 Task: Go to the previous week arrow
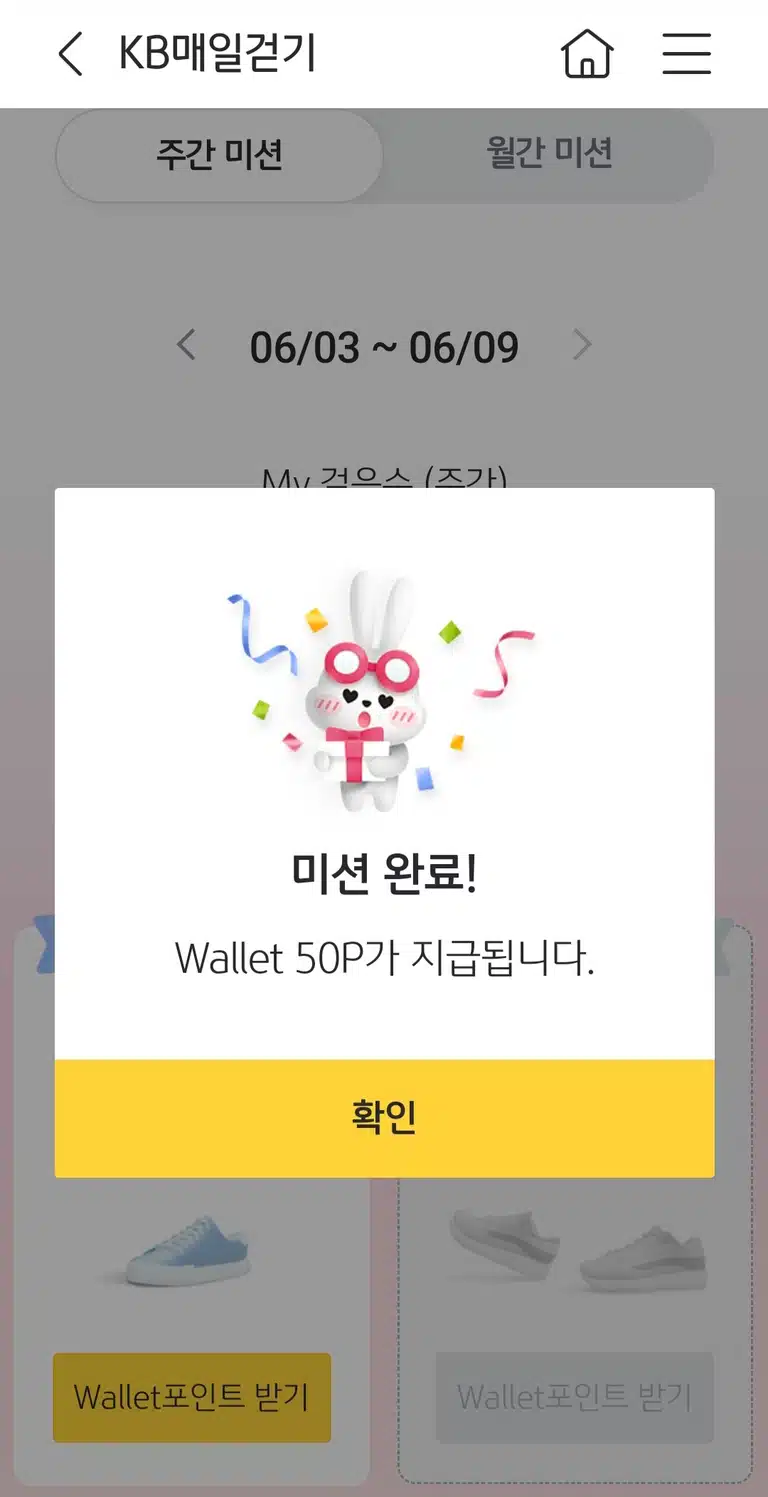186,346
